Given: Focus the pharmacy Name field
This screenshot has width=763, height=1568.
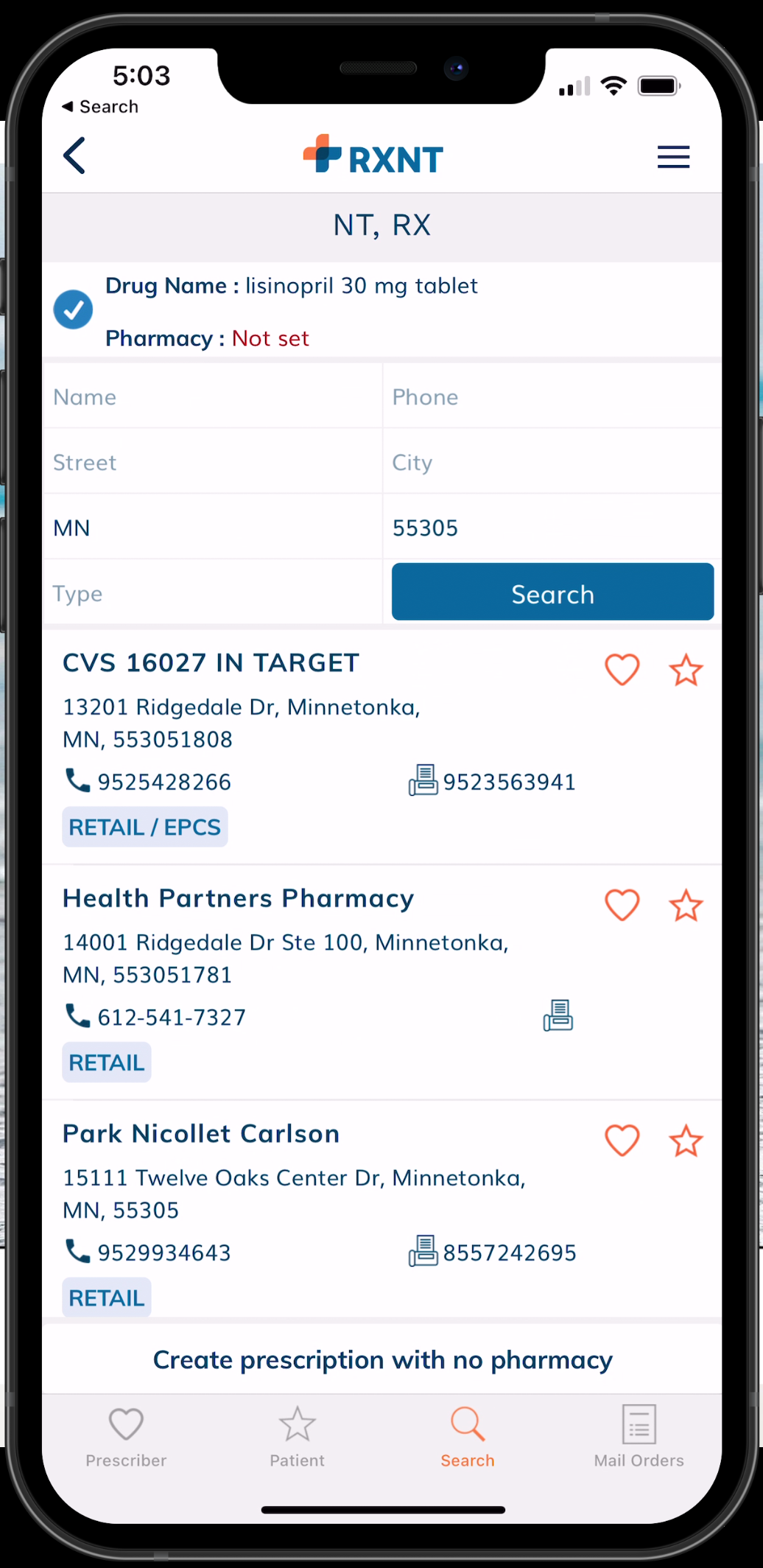Looking at the screenshot, I should coord(212,397).
